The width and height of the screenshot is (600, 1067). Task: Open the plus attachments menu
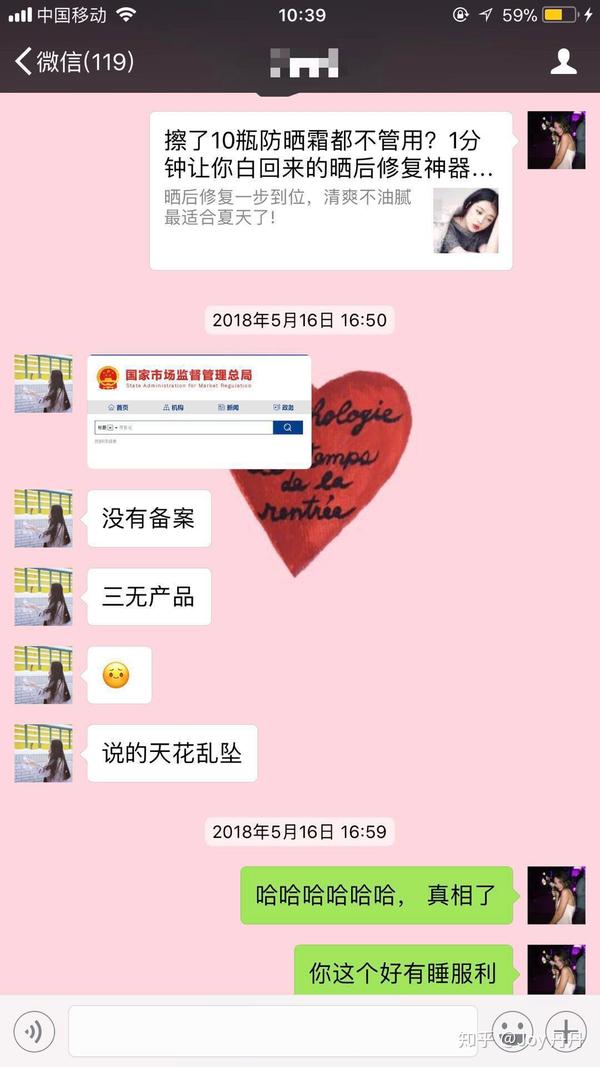(x=566, y=1030)
